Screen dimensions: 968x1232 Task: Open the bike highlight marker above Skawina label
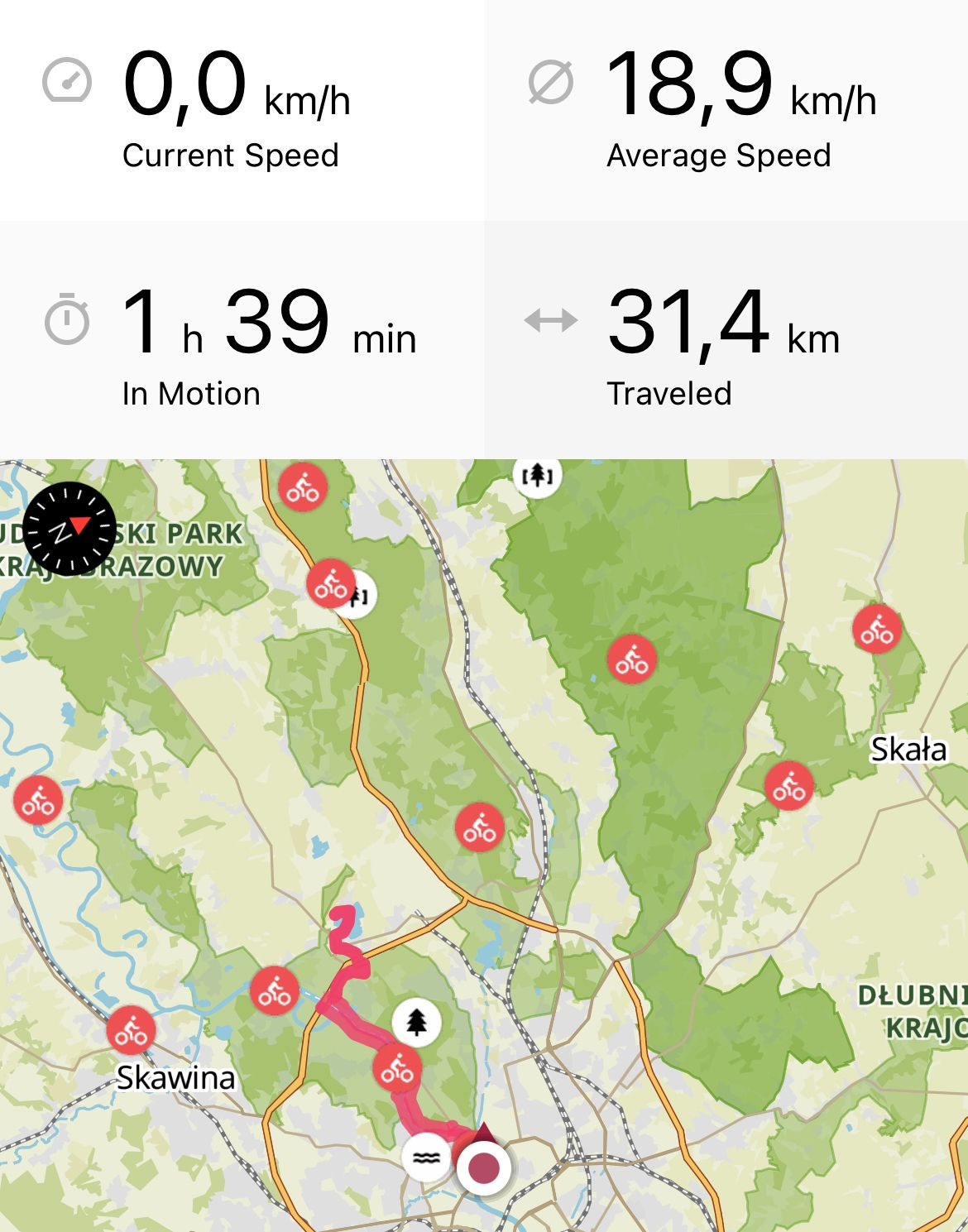(131, 1031)
